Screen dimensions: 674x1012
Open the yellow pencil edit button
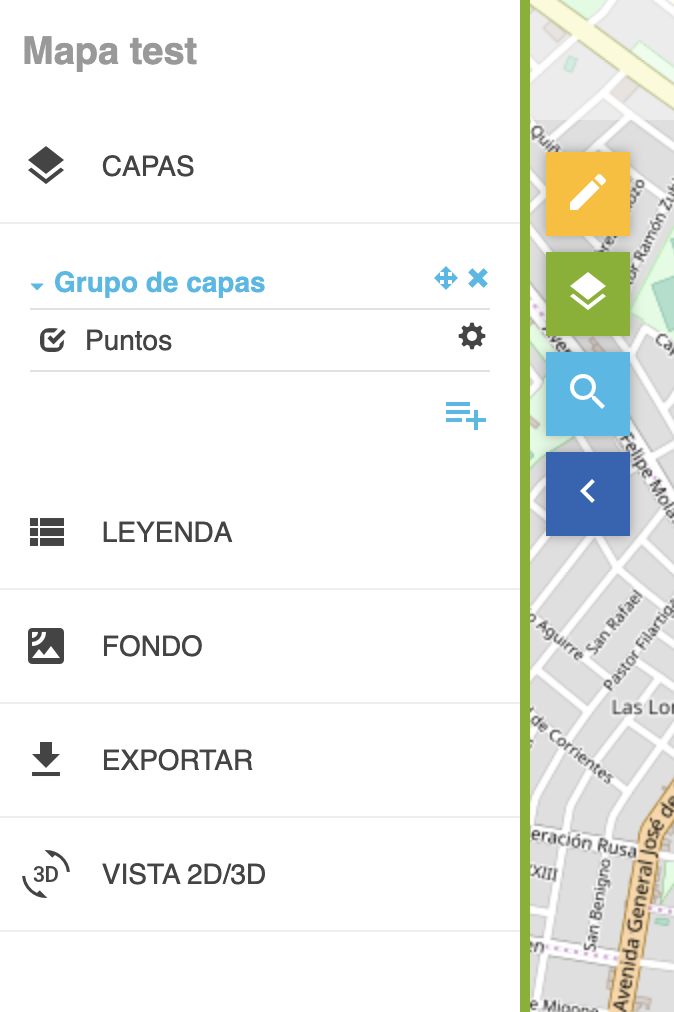587,193
